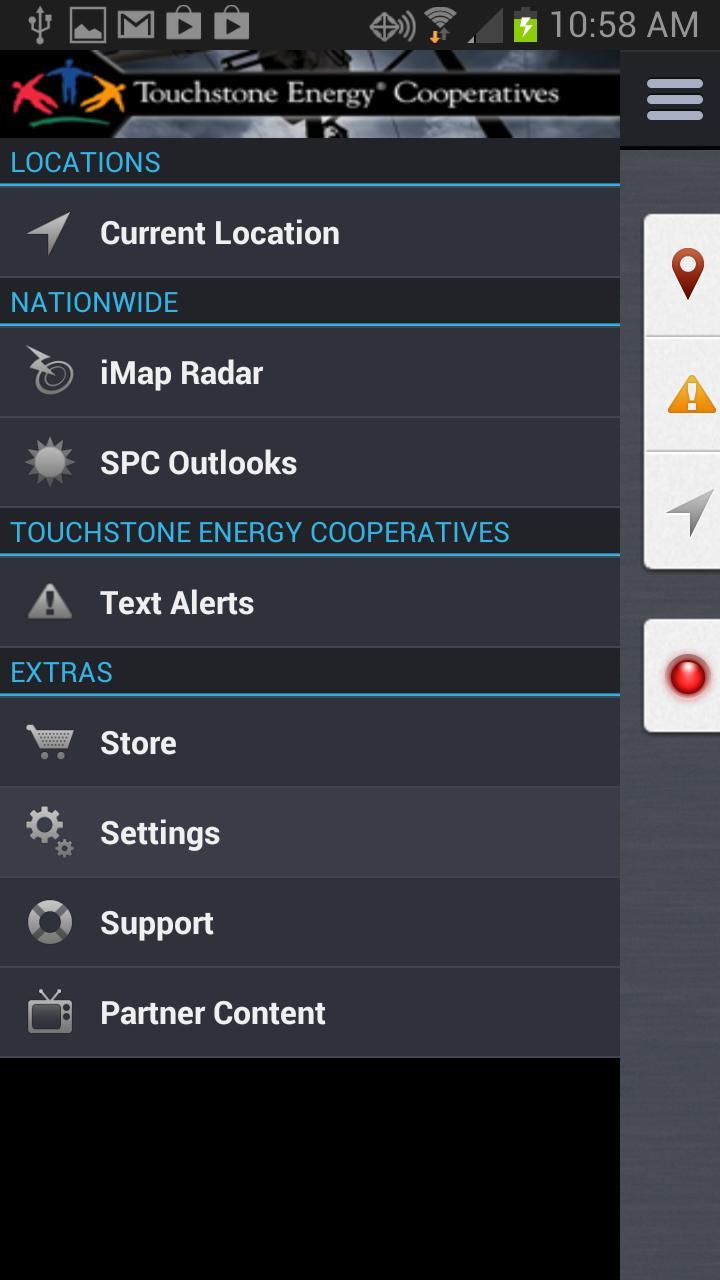Toggle the hamburger menu icon
This screenshot has height=1280, width=720.
click(x=676, y=97)
